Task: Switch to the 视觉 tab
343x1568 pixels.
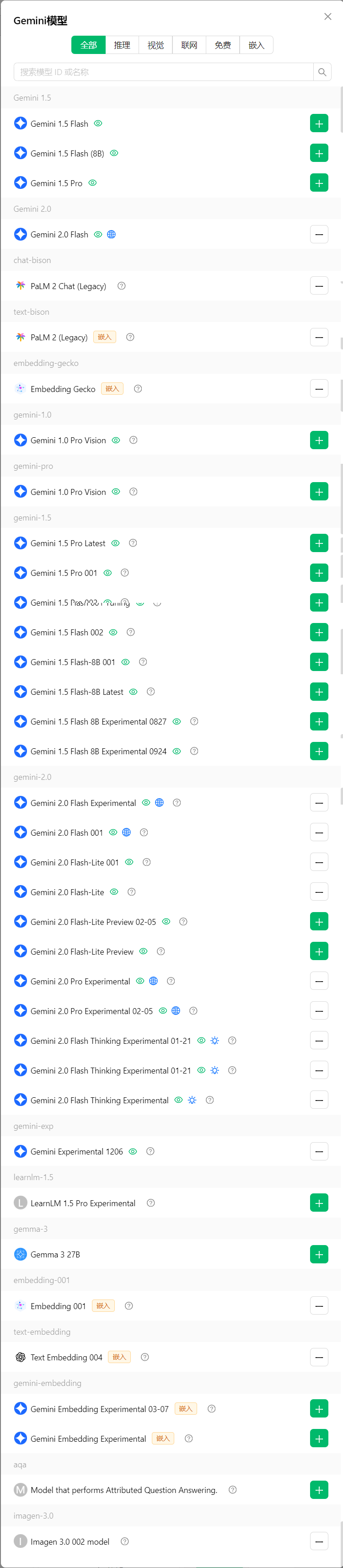Action: 155,45
